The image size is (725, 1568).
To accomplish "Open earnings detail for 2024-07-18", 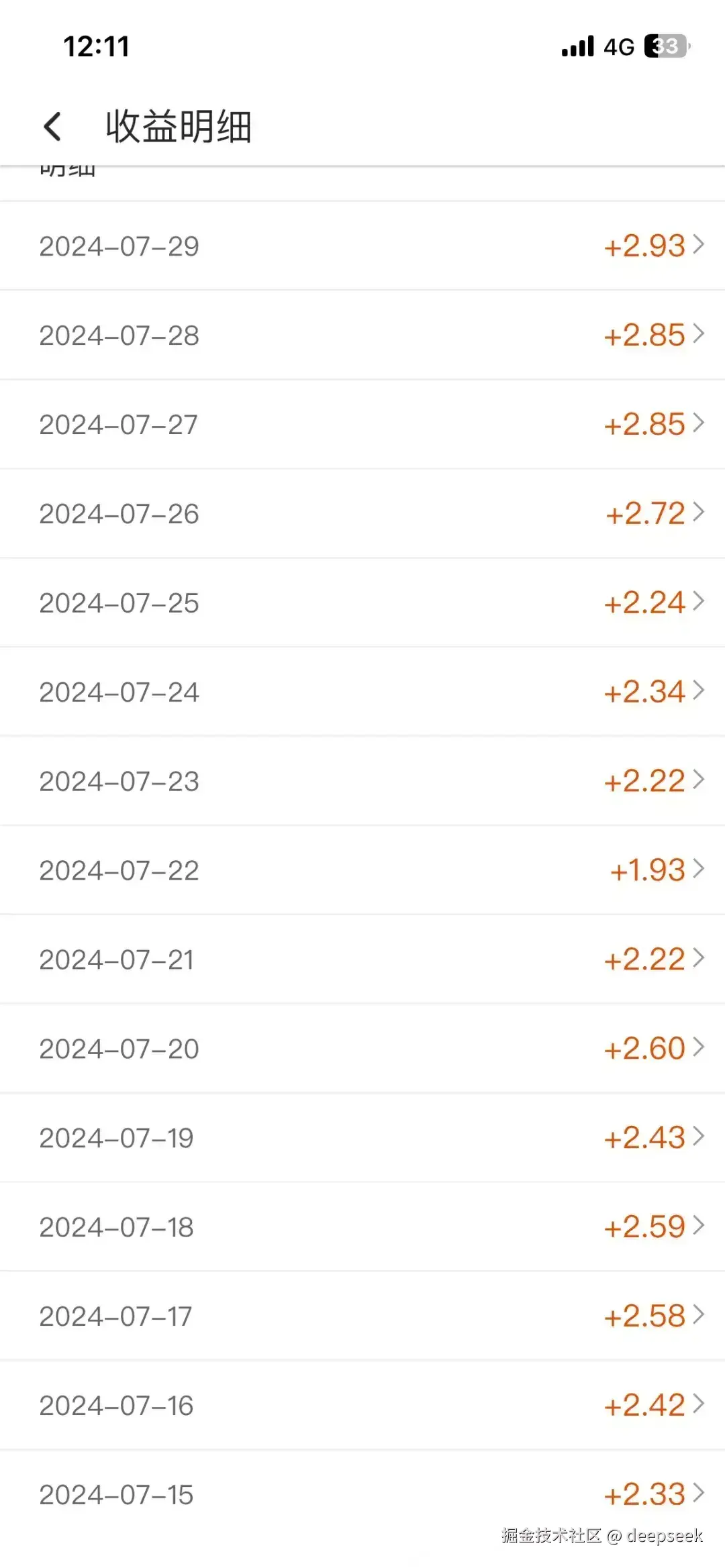I will tap(362, 1228).
